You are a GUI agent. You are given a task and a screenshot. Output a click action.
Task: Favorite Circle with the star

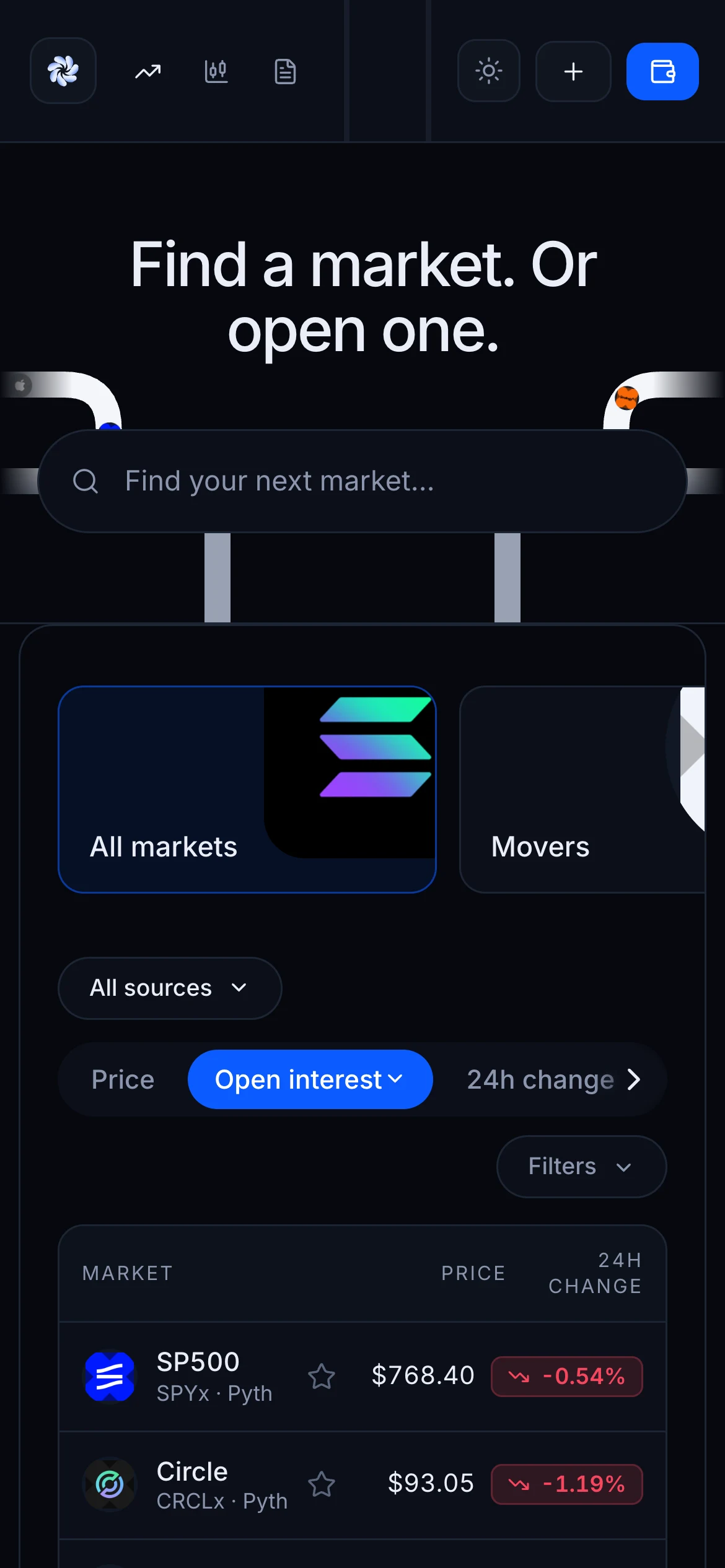[x=322, y=1484]
